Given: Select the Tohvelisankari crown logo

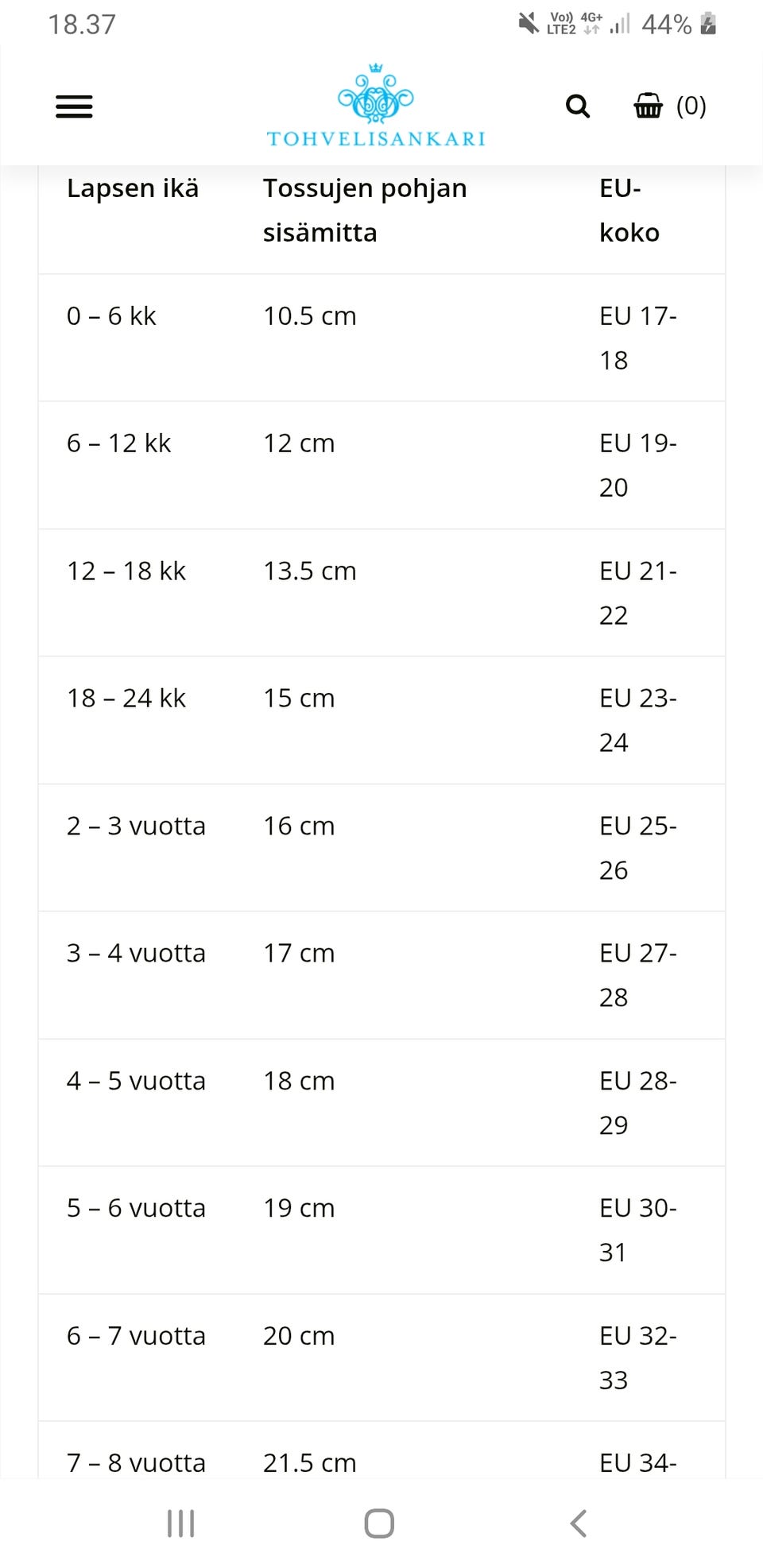Looking at the screenshot, I should 374,95.
